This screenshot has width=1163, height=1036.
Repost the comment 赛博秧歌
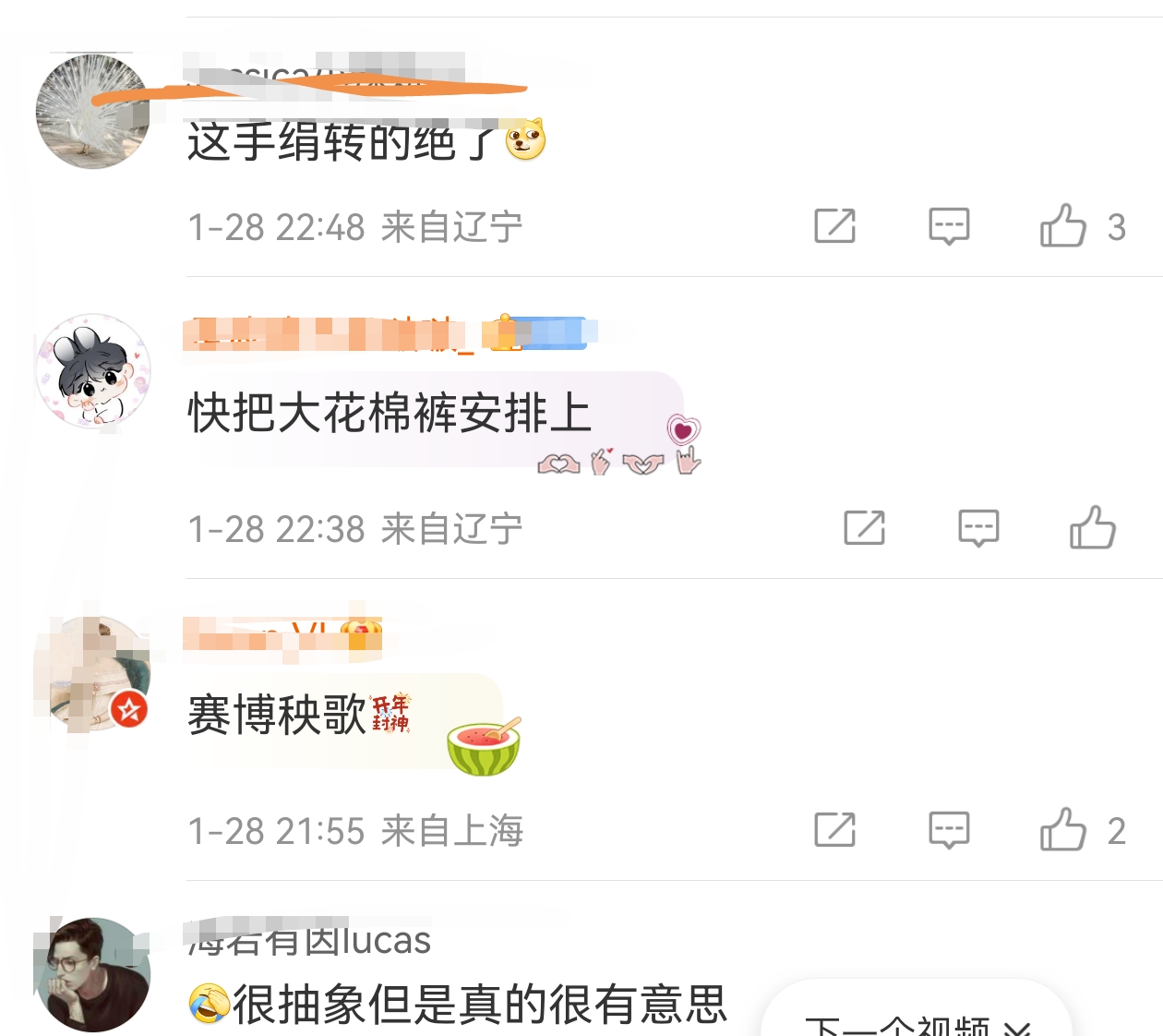835,830
